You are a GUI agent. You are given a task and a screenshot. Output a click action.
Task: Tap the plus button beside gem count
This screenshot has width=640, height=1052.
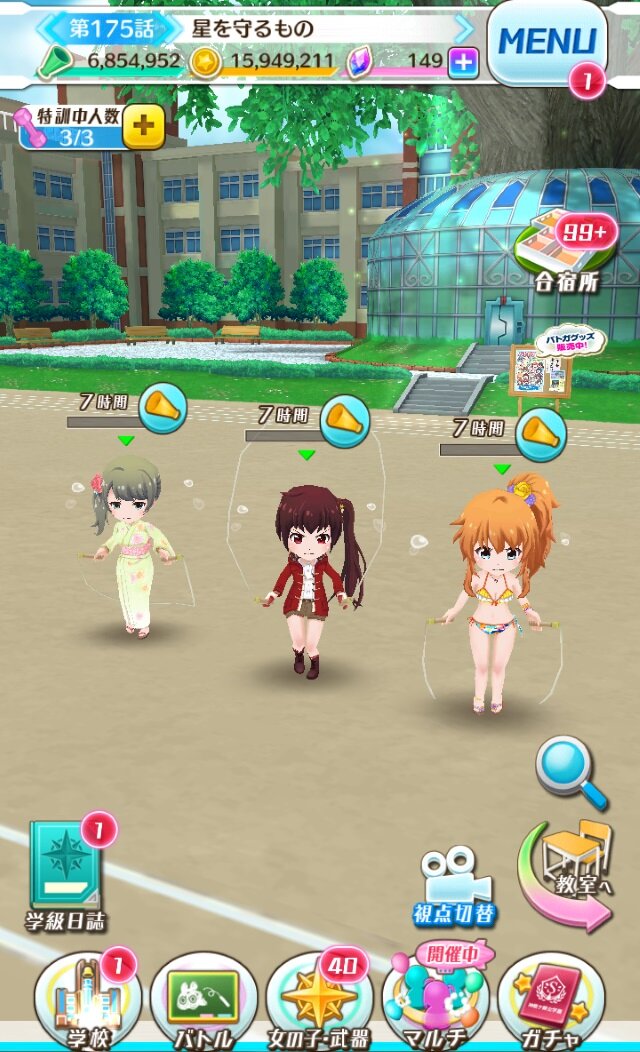click(462, 62)
